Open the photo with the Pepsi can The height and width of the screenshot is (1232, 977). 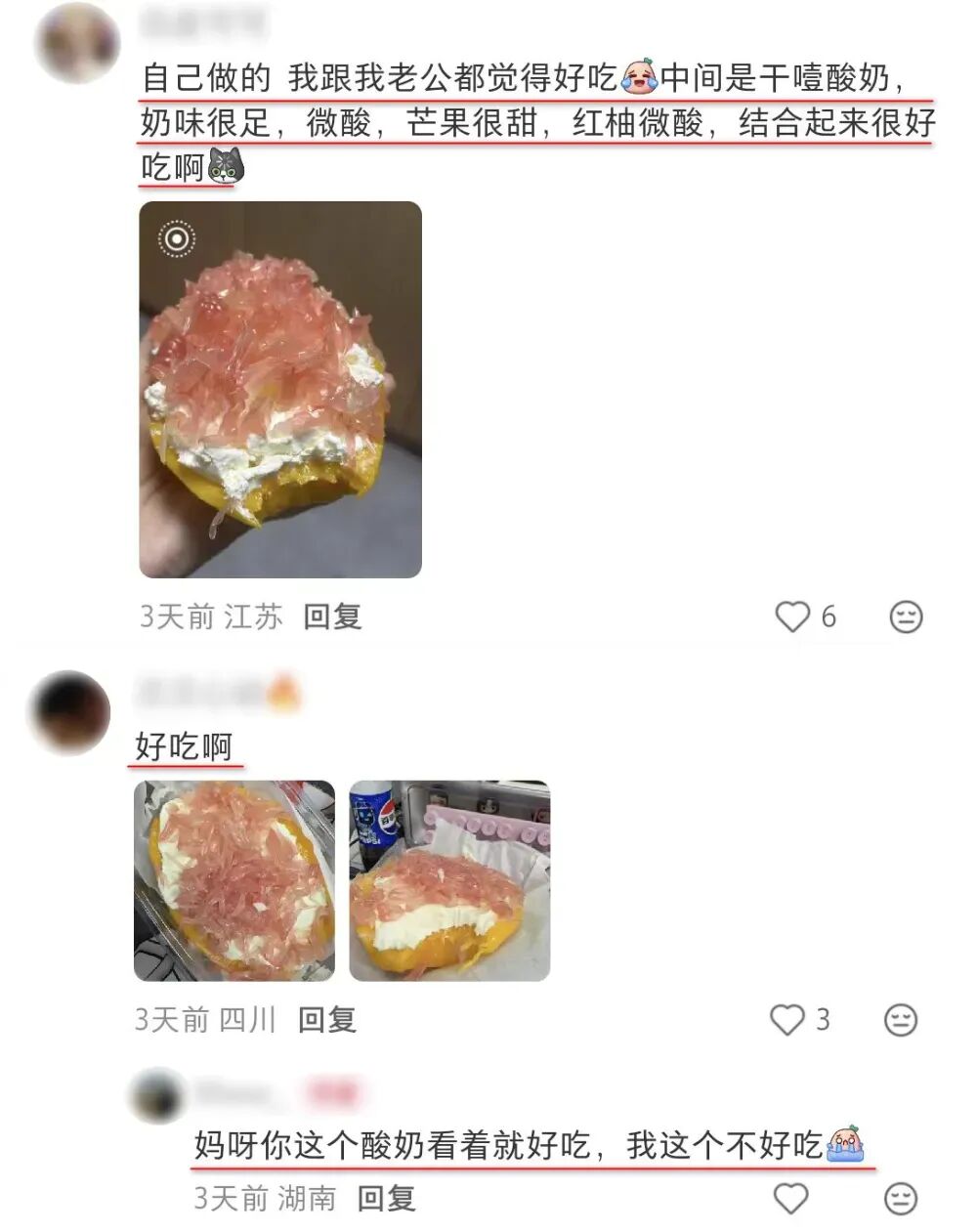tap(449, 880)
